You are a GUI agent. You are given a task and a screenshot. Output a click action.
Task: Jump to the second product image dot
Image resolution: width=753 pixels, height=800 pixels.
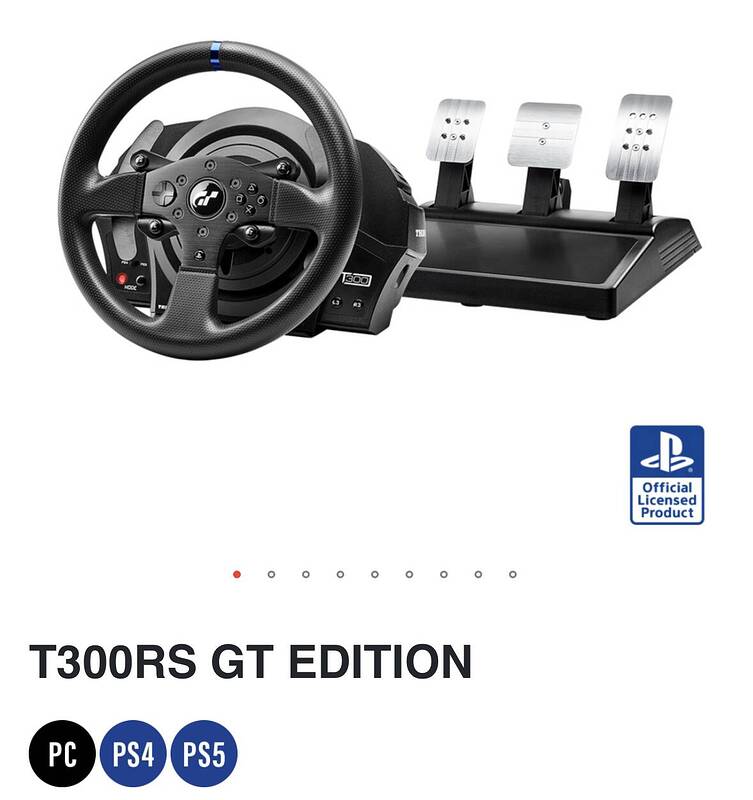tap(271, 574)
